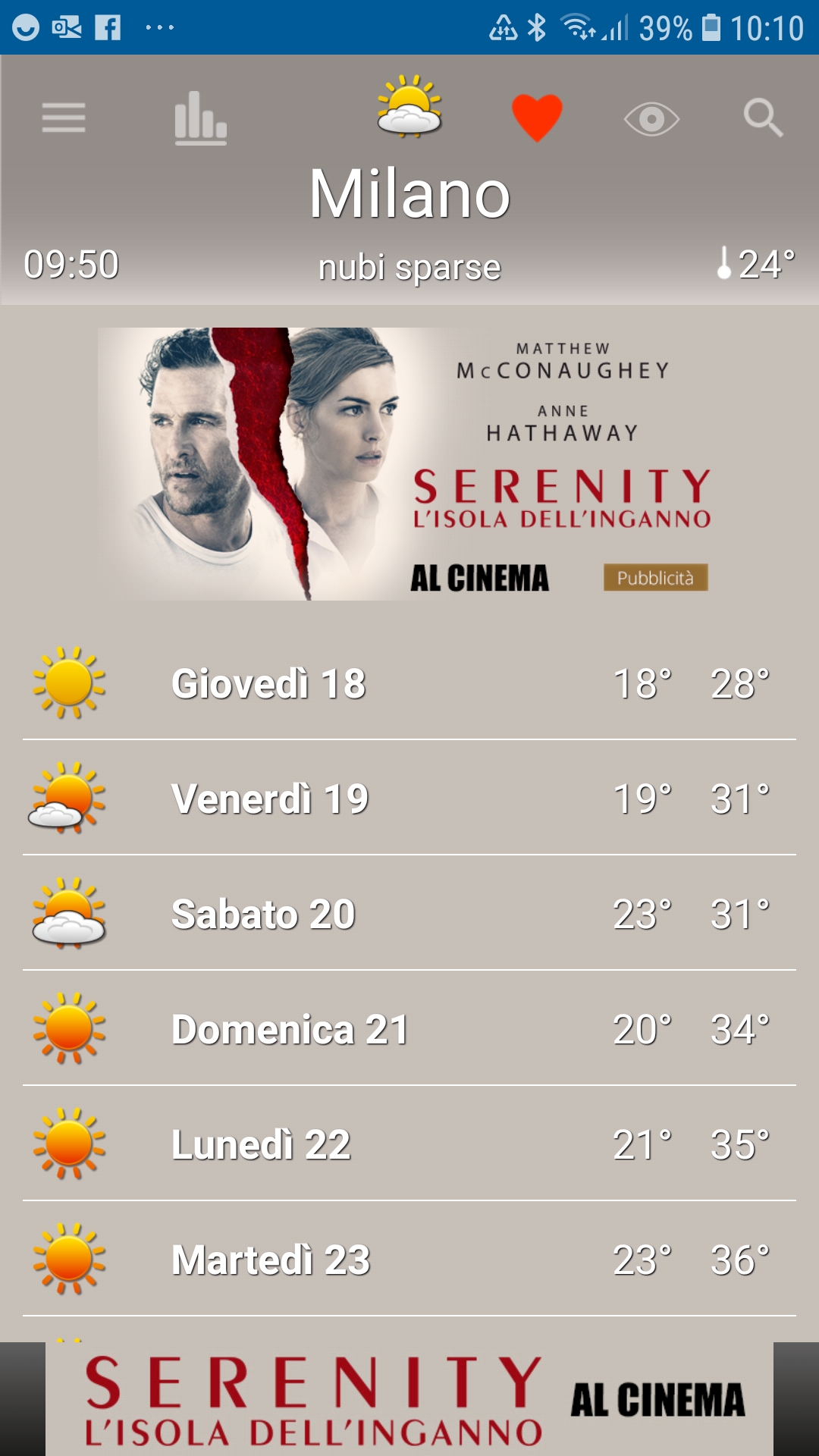Open the eye view option
Image resolution: width=819 pixels, height=1456 pixels.
click(651, 119)
